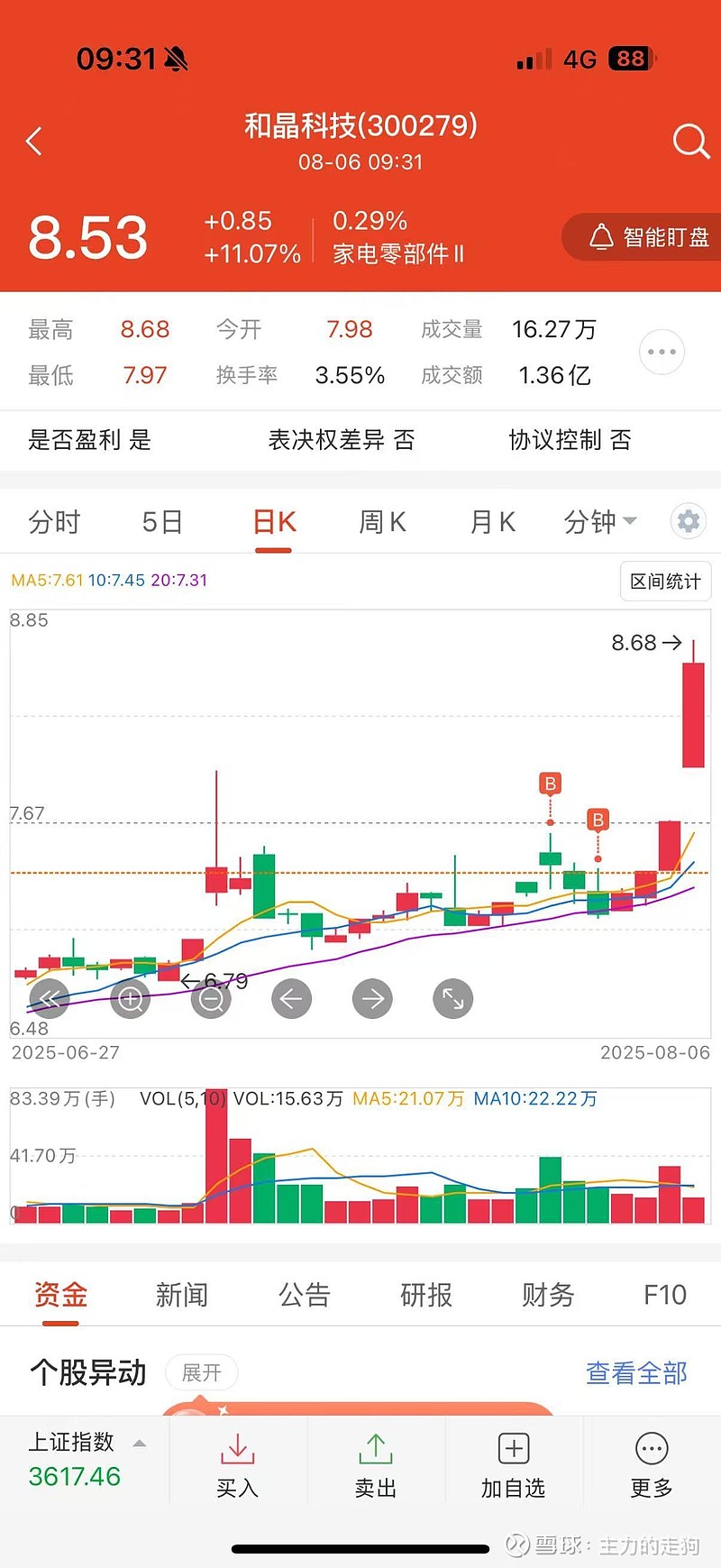Viewport: 721px width, 1568px height.
Task: Switch to the 分时 chart tab
Action: tap(54, 522)
